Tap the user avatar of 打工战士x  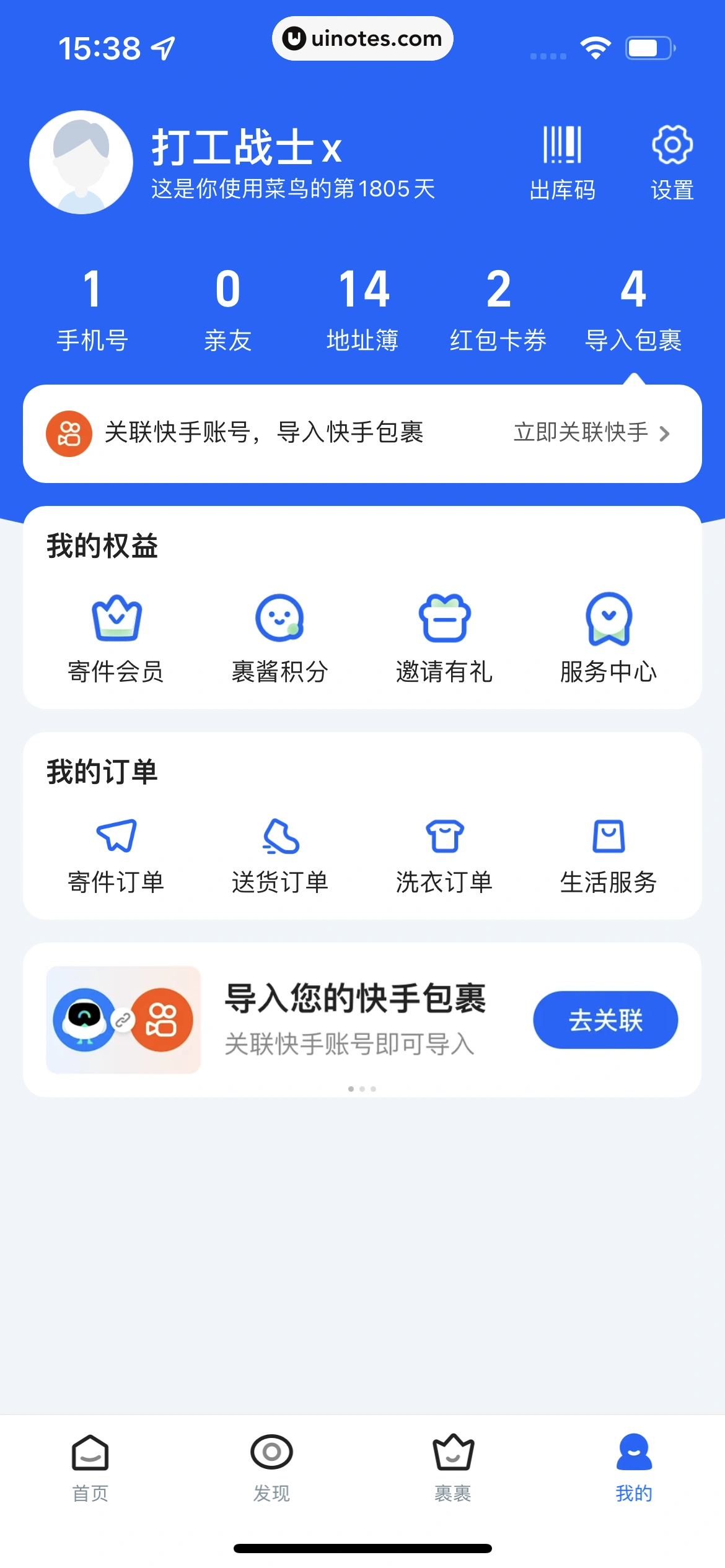point(81,162)
